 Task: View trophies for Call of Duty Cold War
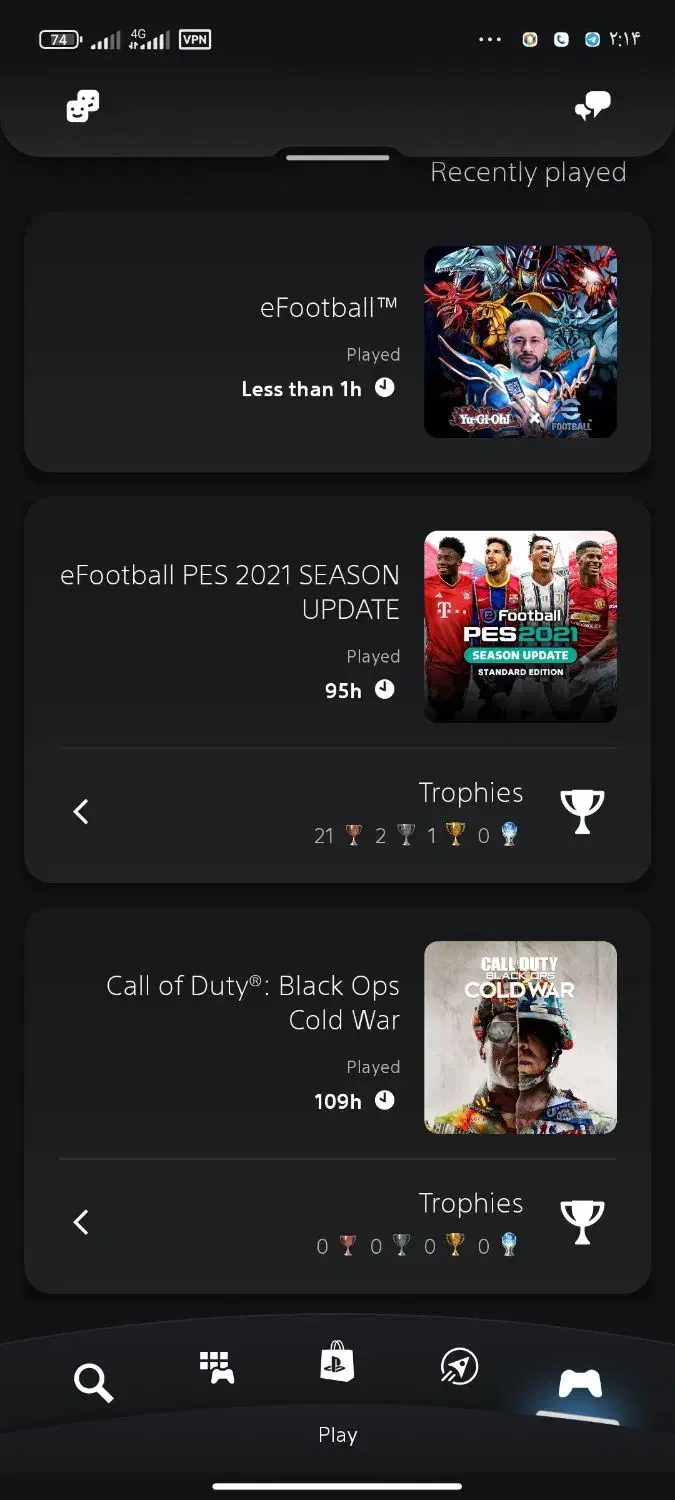(337, 1222)
